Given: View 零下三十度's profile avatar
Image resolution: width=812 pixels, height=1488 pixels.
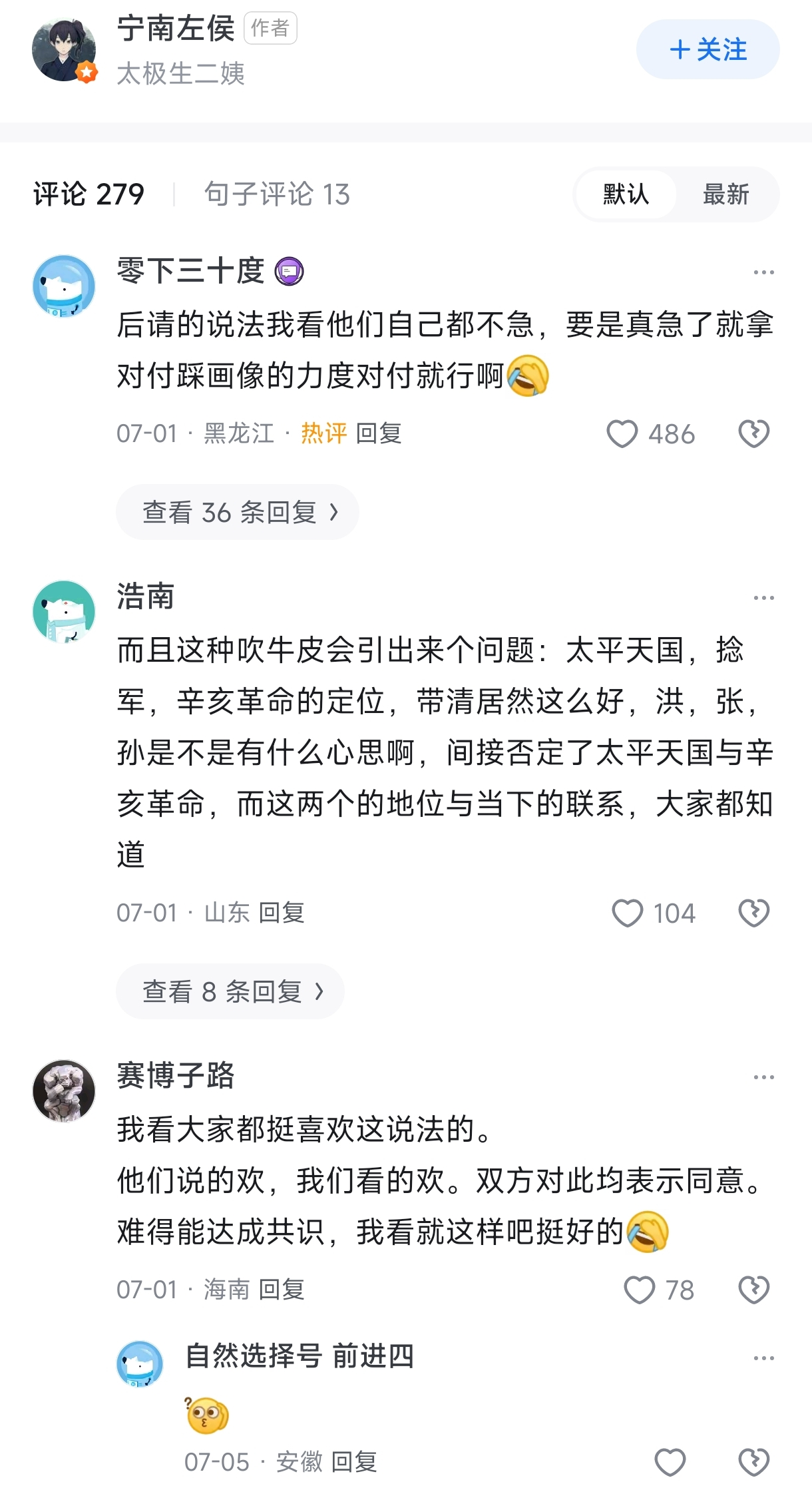Looking at the screenshot, I should (64, 286).
